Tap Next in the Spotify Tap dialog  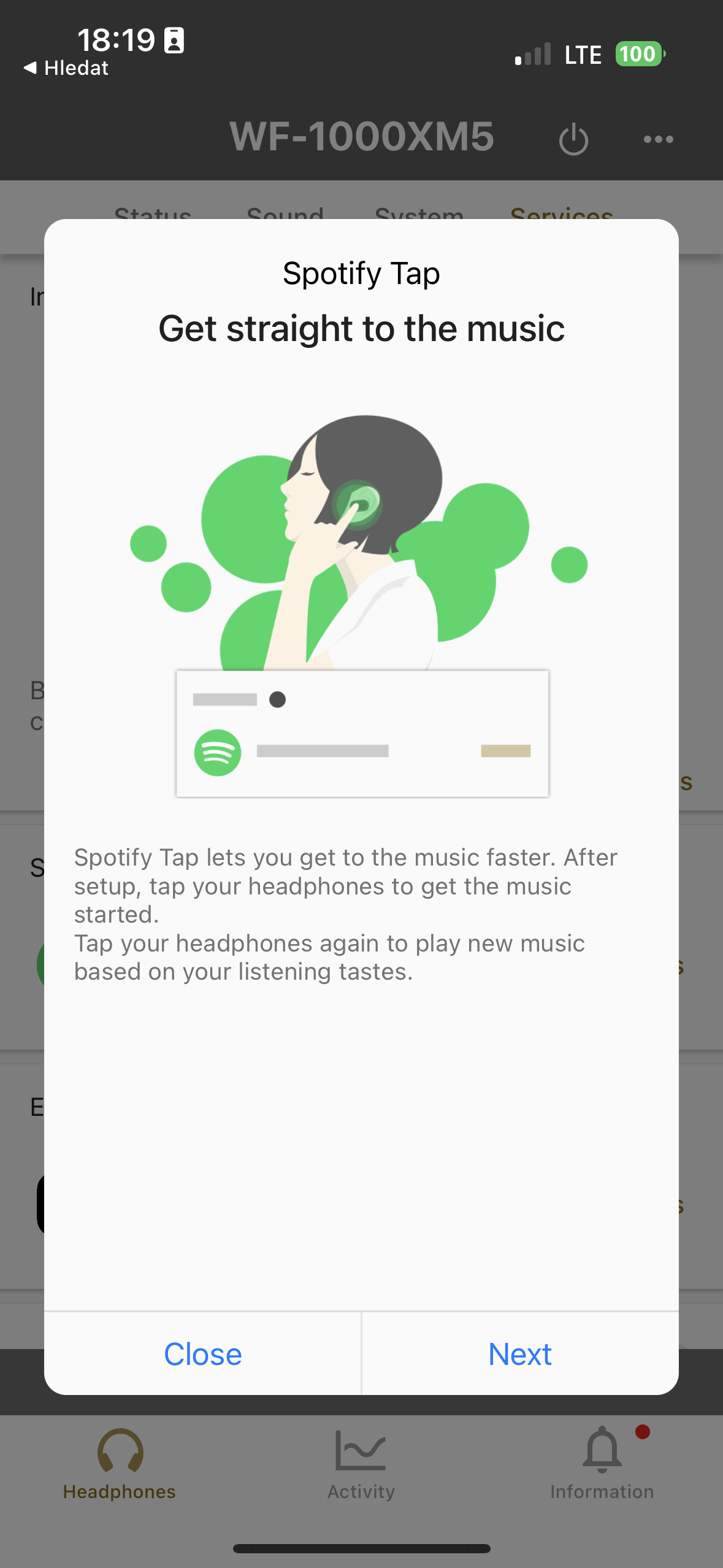(519, 1354)
